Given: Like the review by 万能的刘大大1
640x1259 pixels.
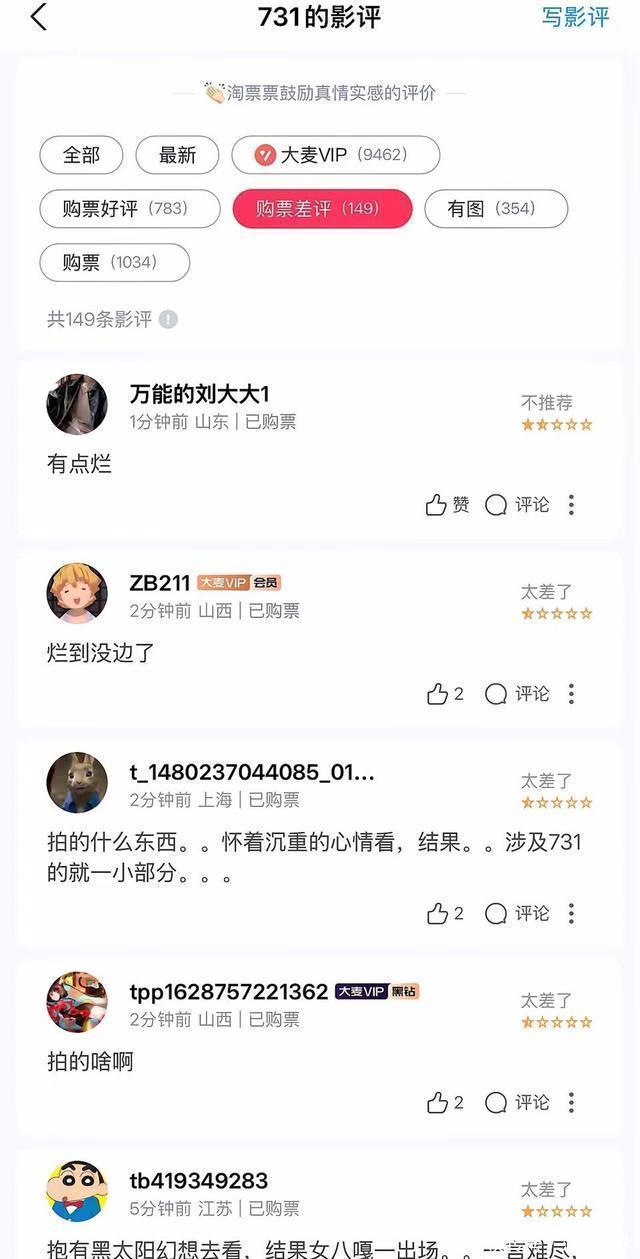Looking at the screenshot, I should [x=446, y=505].
